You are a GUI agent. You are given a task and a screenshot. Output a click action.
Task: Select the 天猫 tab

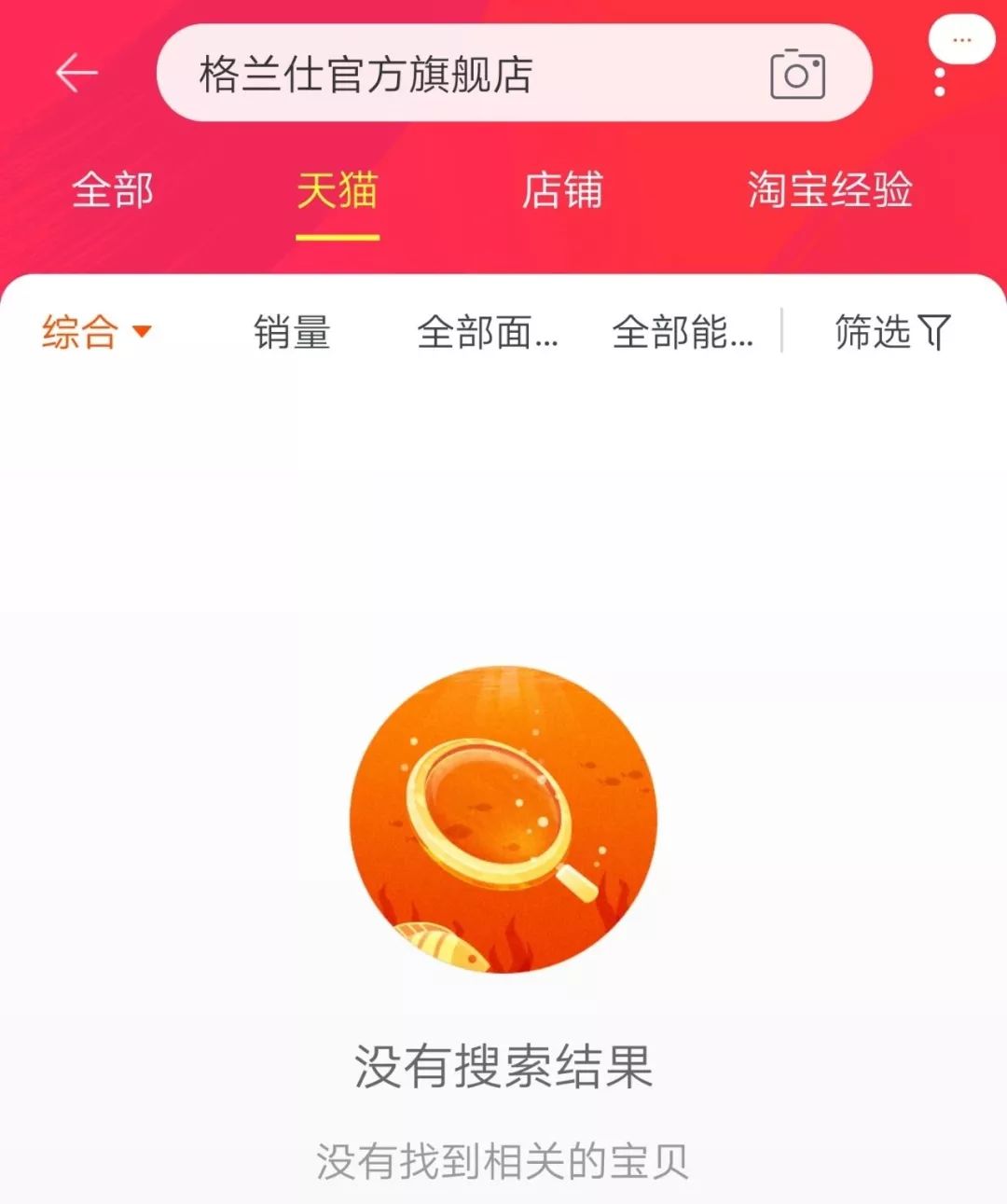(x=337, y=191)
